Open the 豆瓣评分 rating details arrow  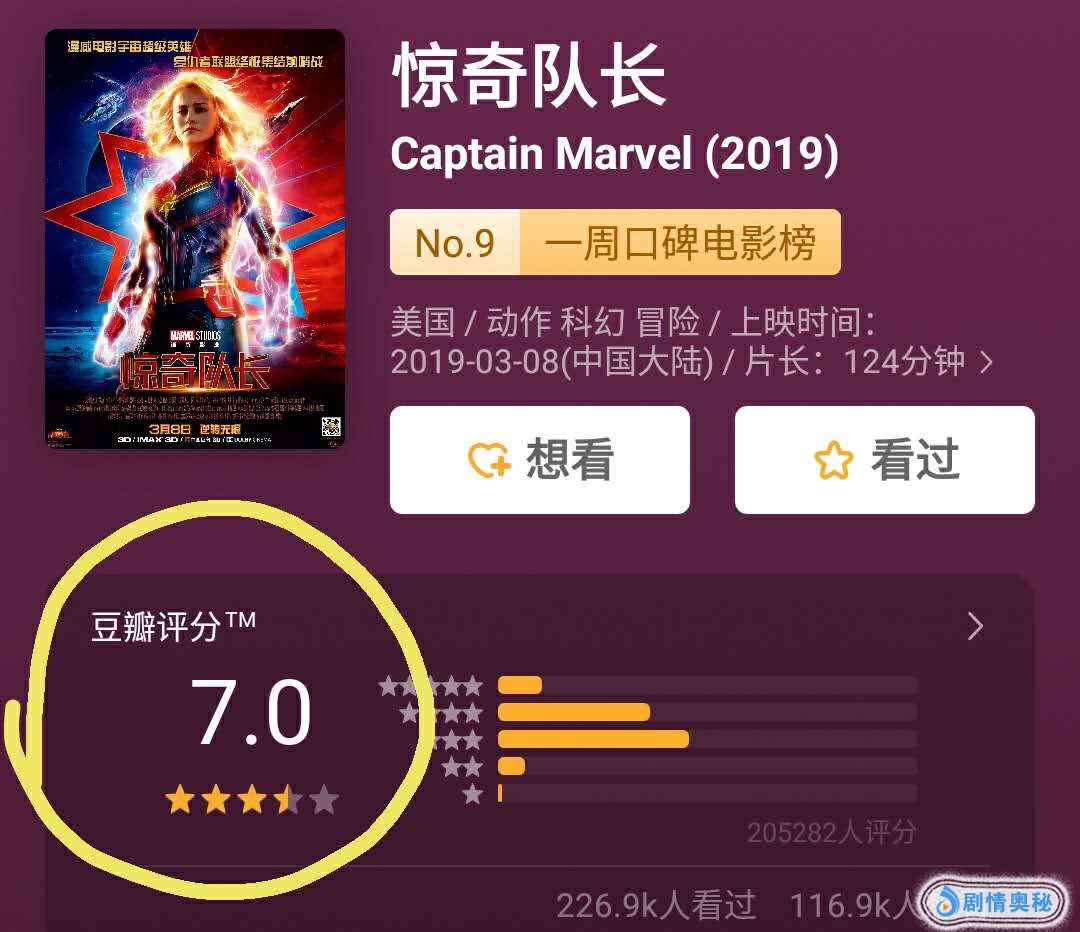(x=975, y=627)
